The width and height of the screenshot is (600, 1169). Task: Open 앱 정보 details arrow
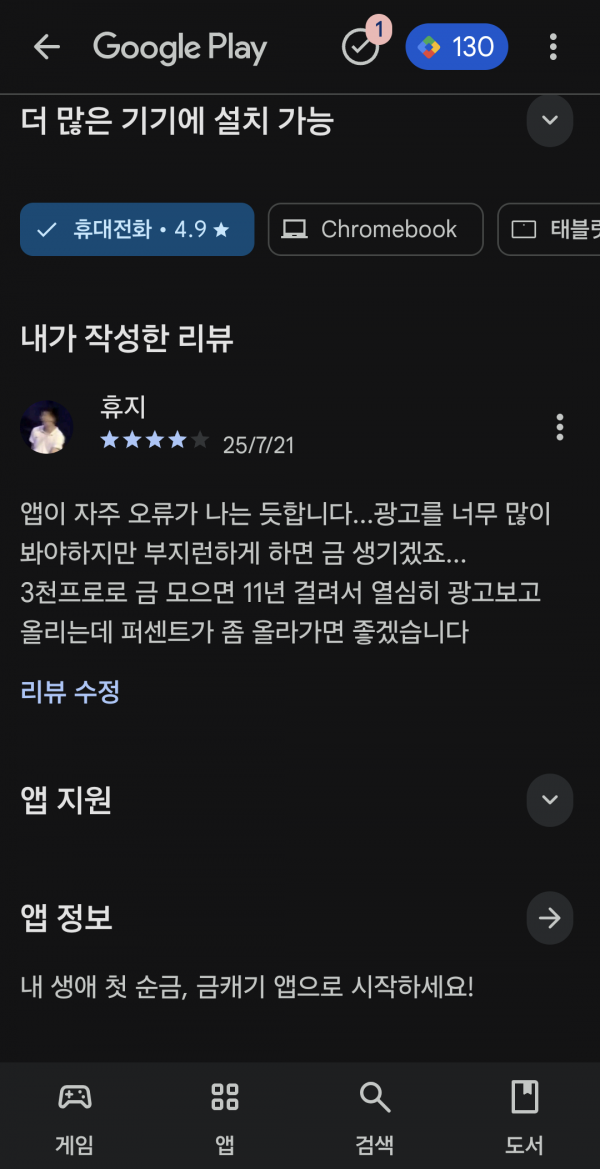pos(550,918)
